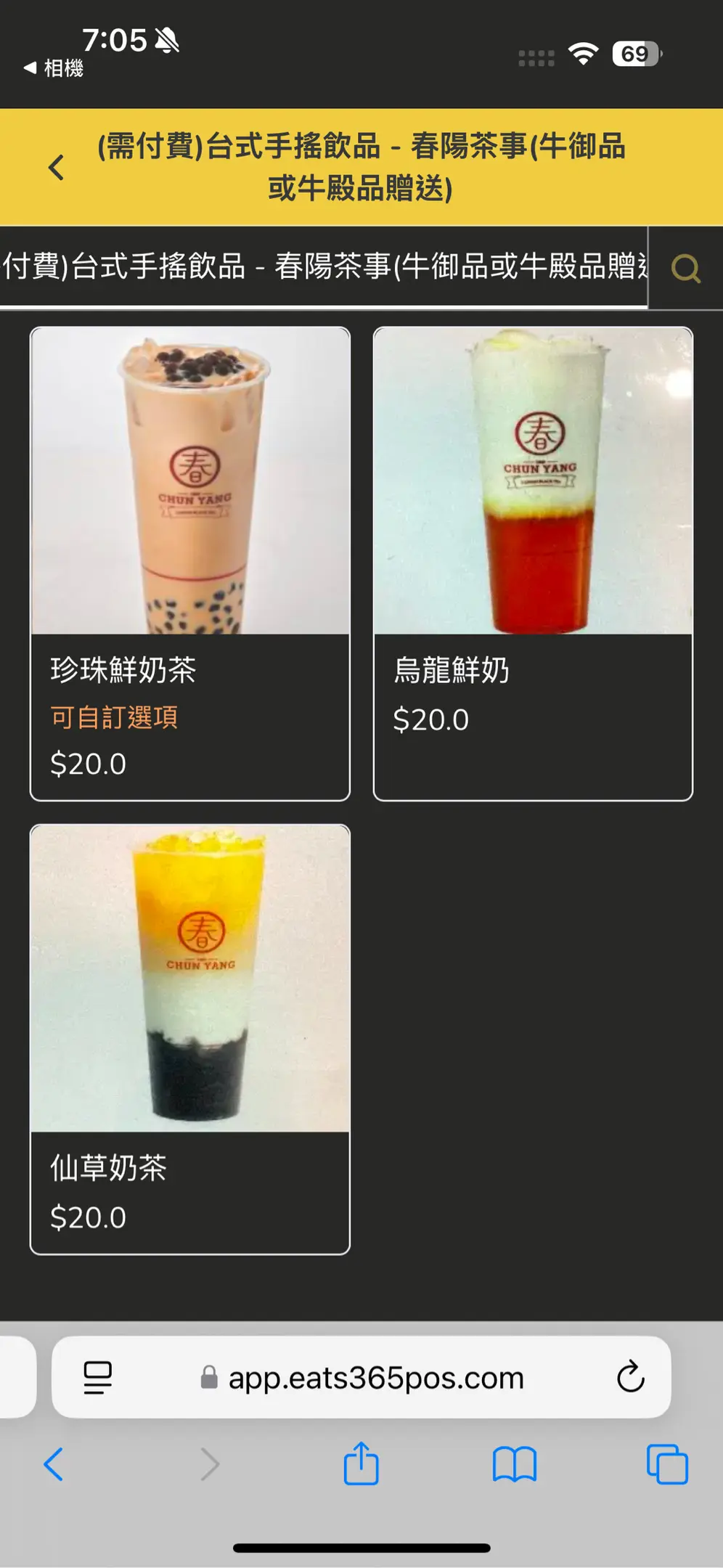View the 仙草奶茶 drink card

190,1039
